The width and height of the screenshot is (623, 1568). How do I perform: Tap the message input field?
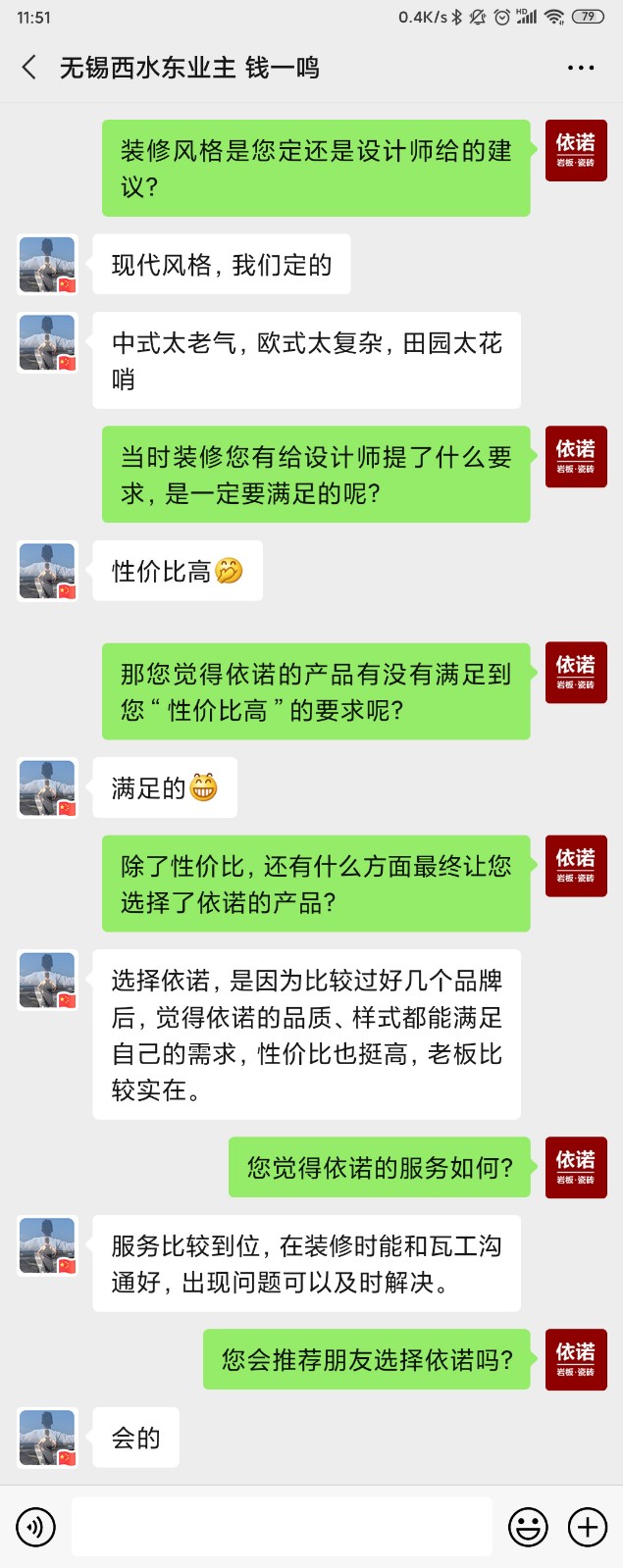click(282, 1526)
